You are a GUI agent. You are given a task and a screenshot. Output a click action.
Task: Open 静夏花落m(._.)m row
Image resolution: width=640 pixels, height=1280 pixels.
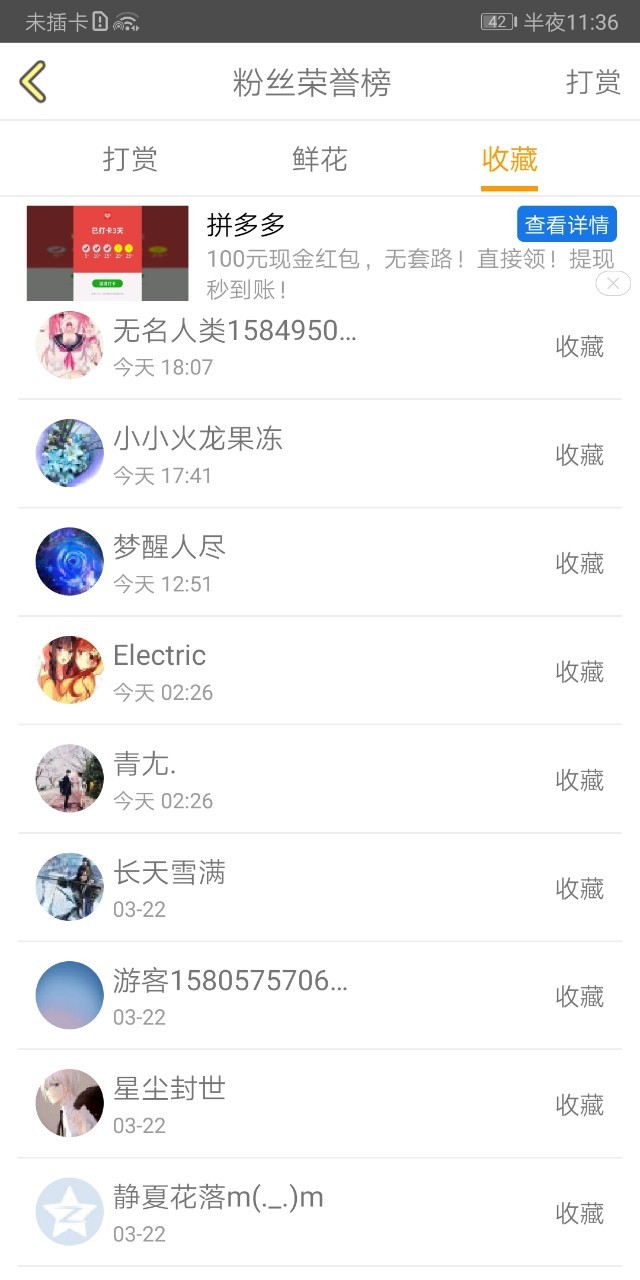(x=320, y=1212)
